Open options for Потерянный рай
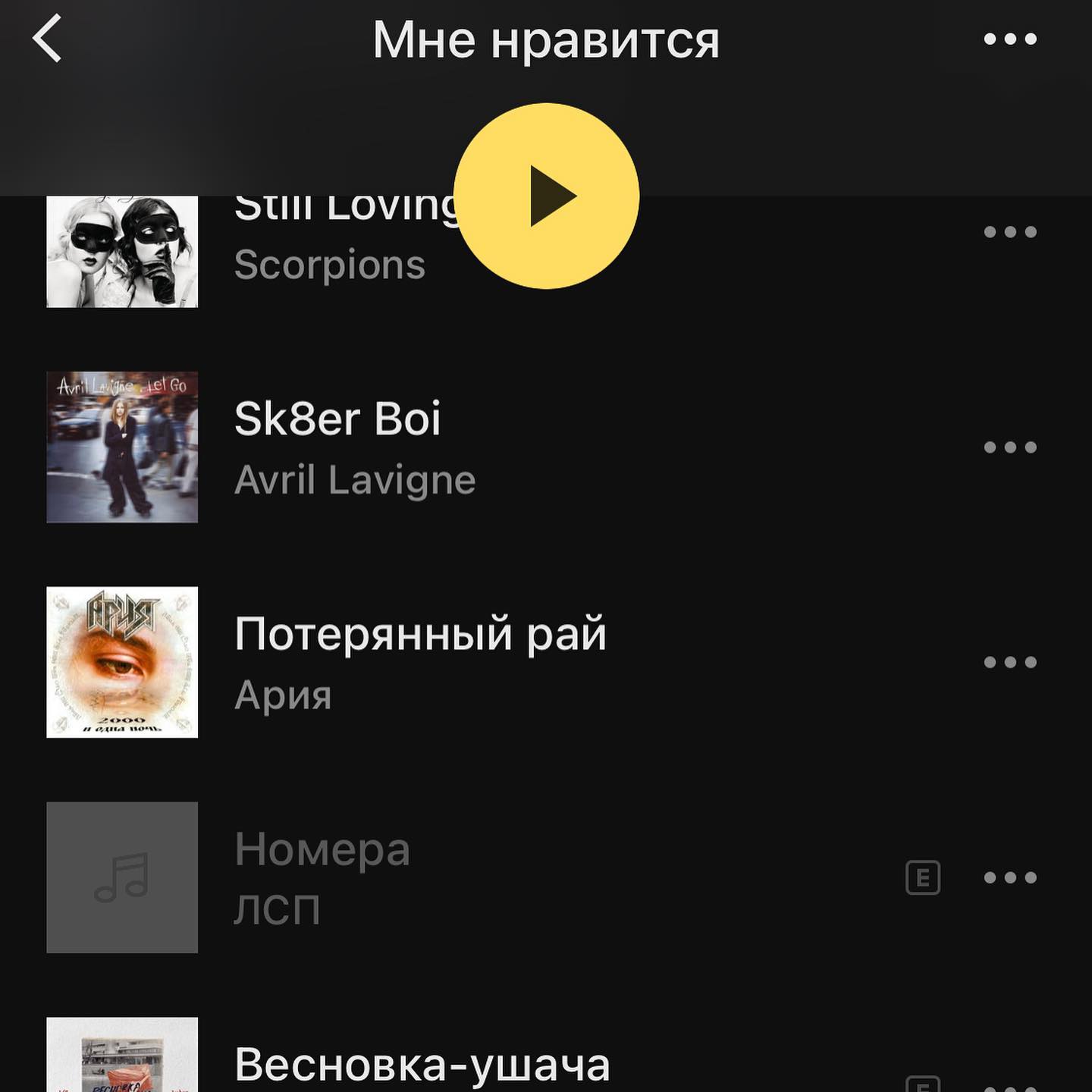 pos(1009,663)
